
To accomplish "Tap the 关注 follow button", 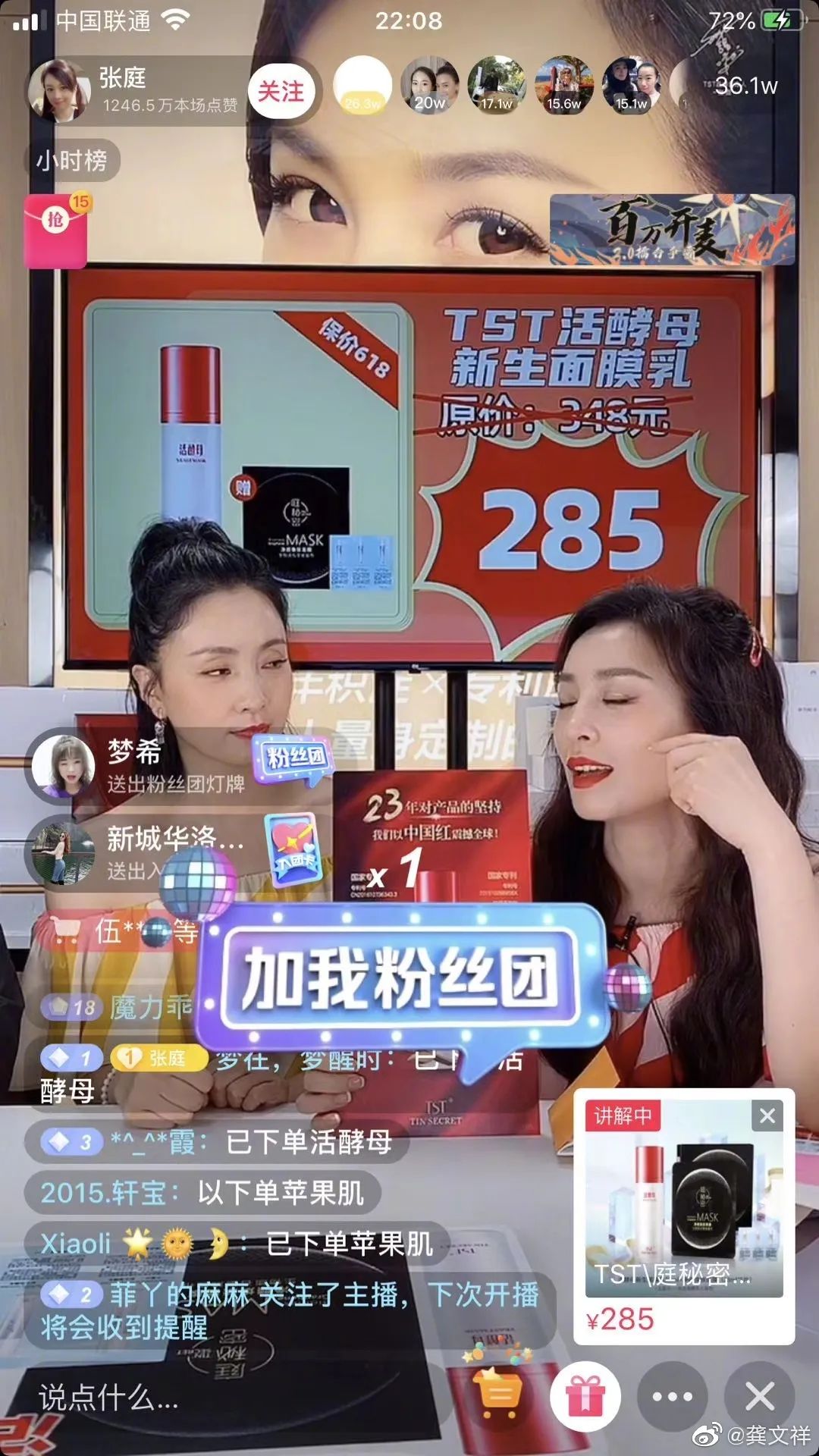I will click(x=282, y=89).
